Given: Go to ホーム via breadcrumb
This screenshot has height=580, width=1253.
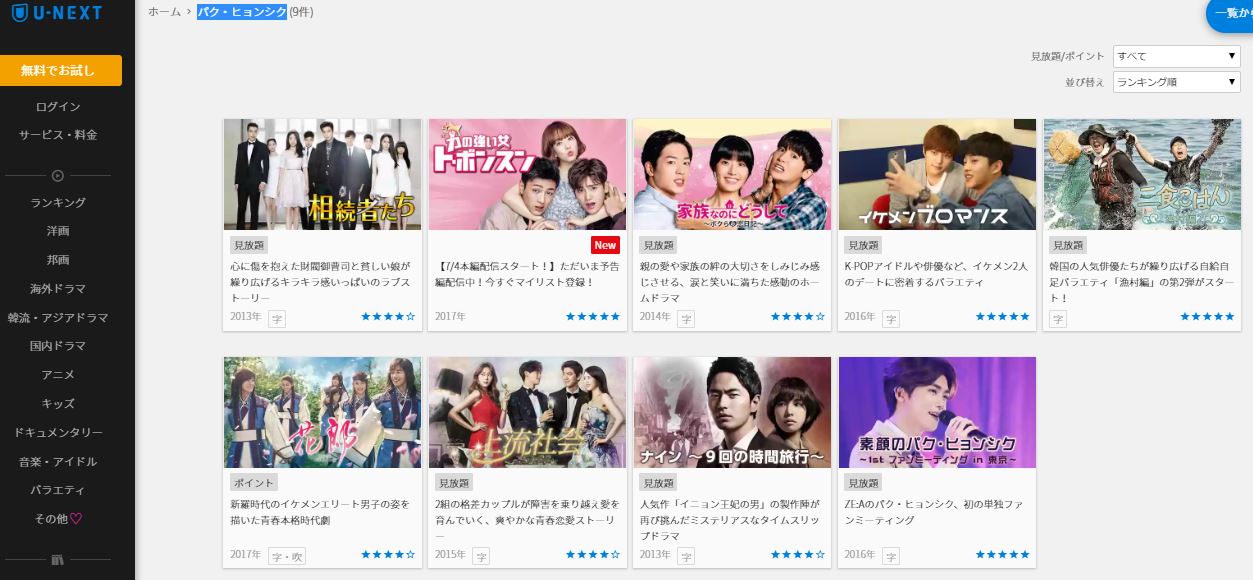Looking at the screenshot, I should coord(164,12).
